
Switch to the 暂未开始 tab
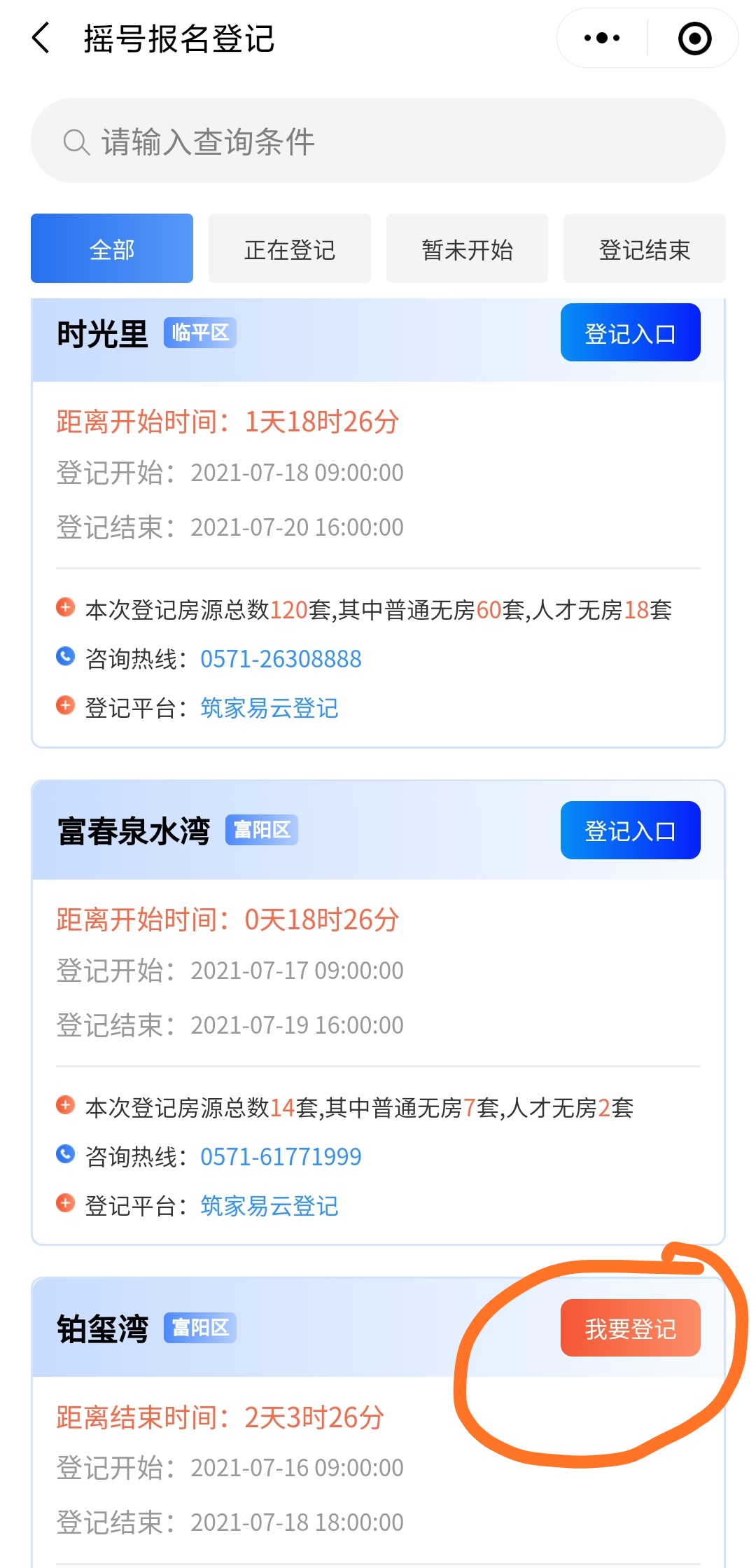tap(467, 249)
